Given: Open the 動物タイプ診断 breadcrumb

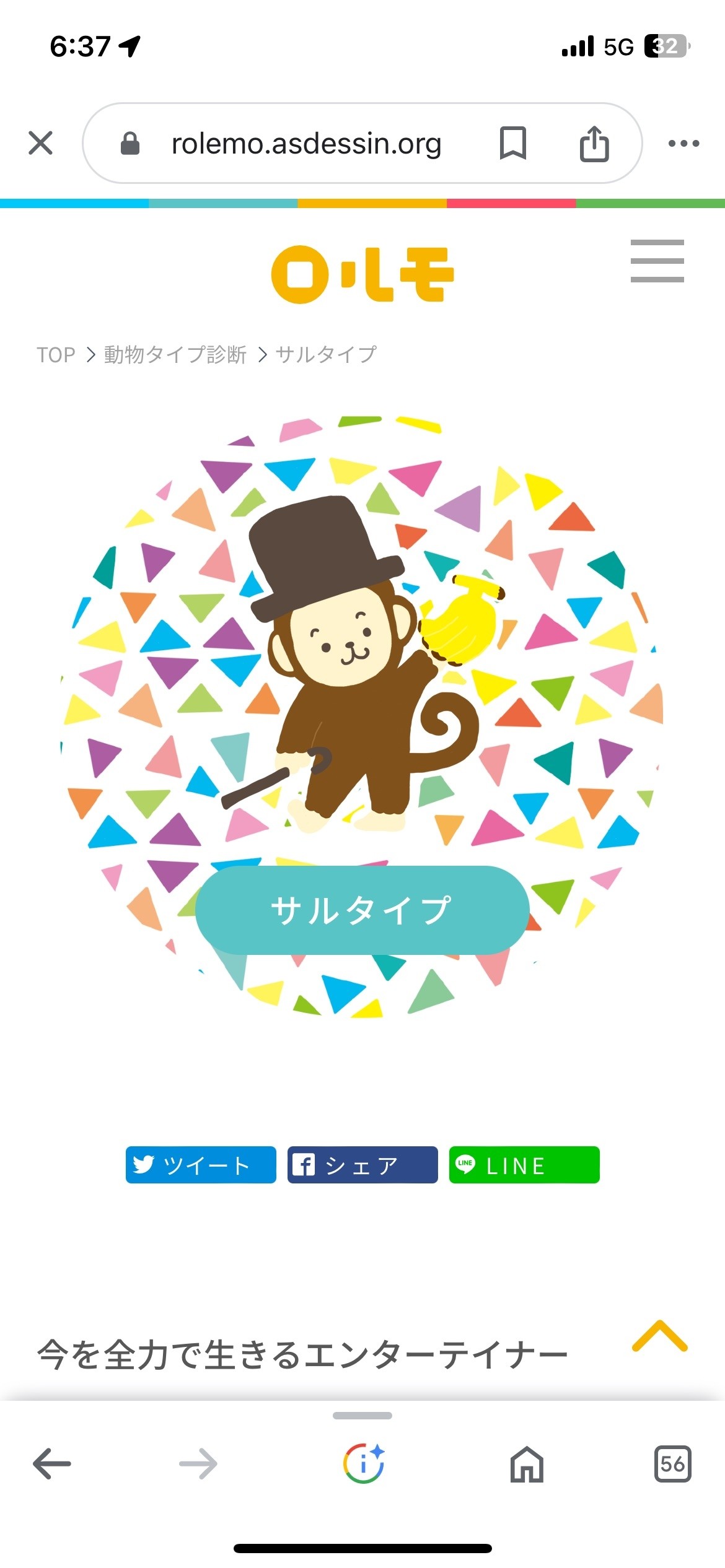Looking at the screenshot, I should pos(175,355).
